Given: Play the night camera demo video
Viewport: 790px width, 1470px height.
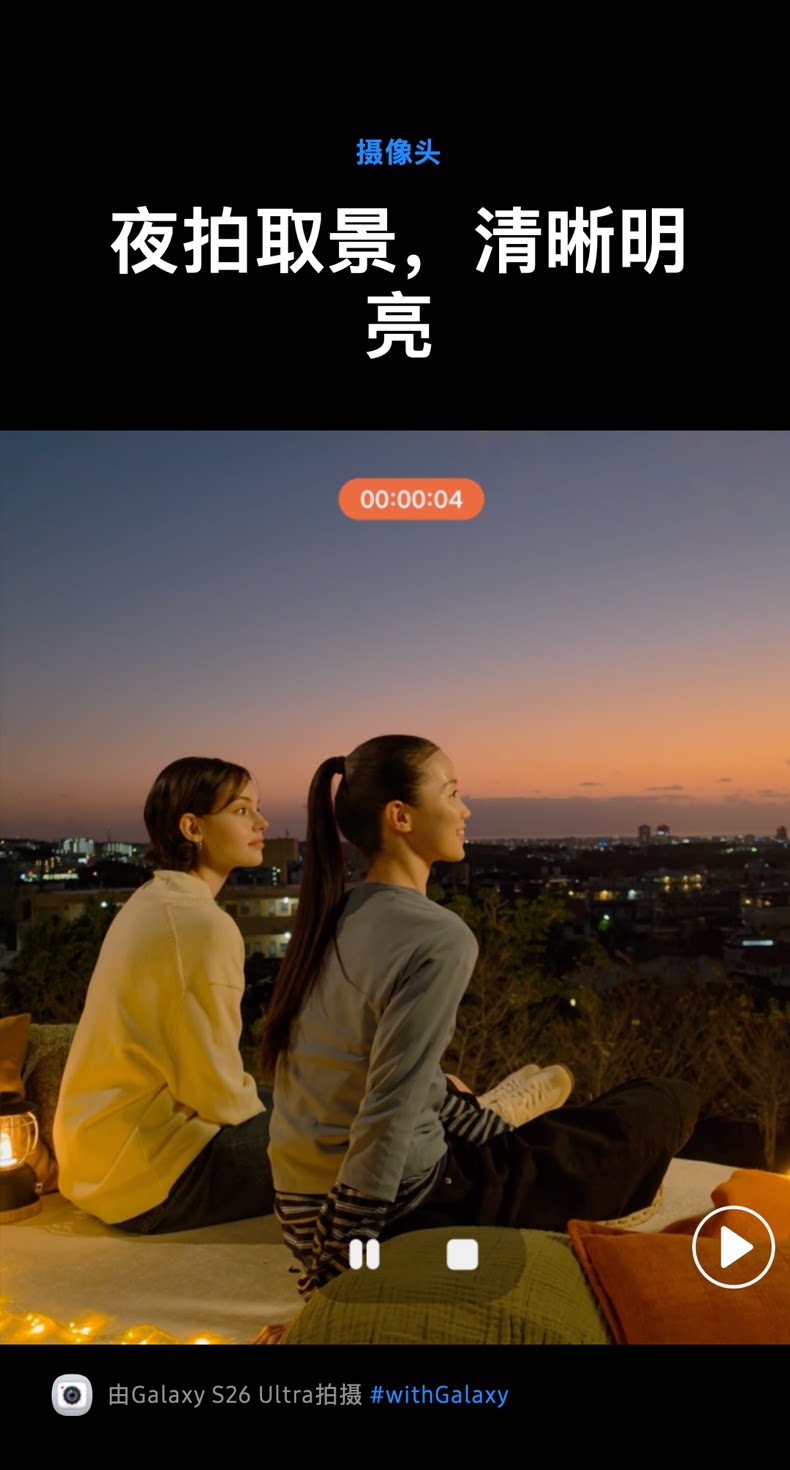Looking at the screenshot, I should [733, 1247].
